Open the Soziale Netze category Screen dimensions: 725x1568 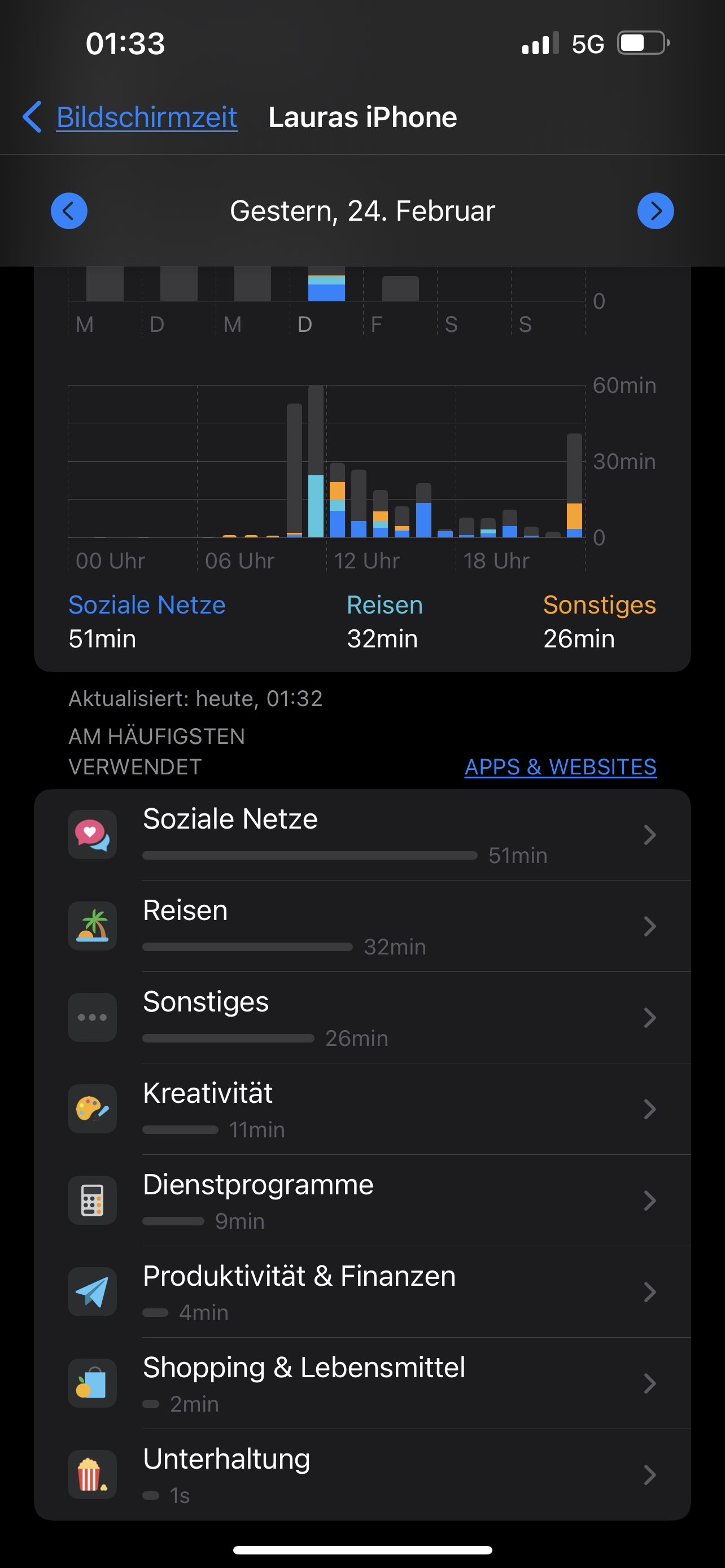tap(362, 835)
